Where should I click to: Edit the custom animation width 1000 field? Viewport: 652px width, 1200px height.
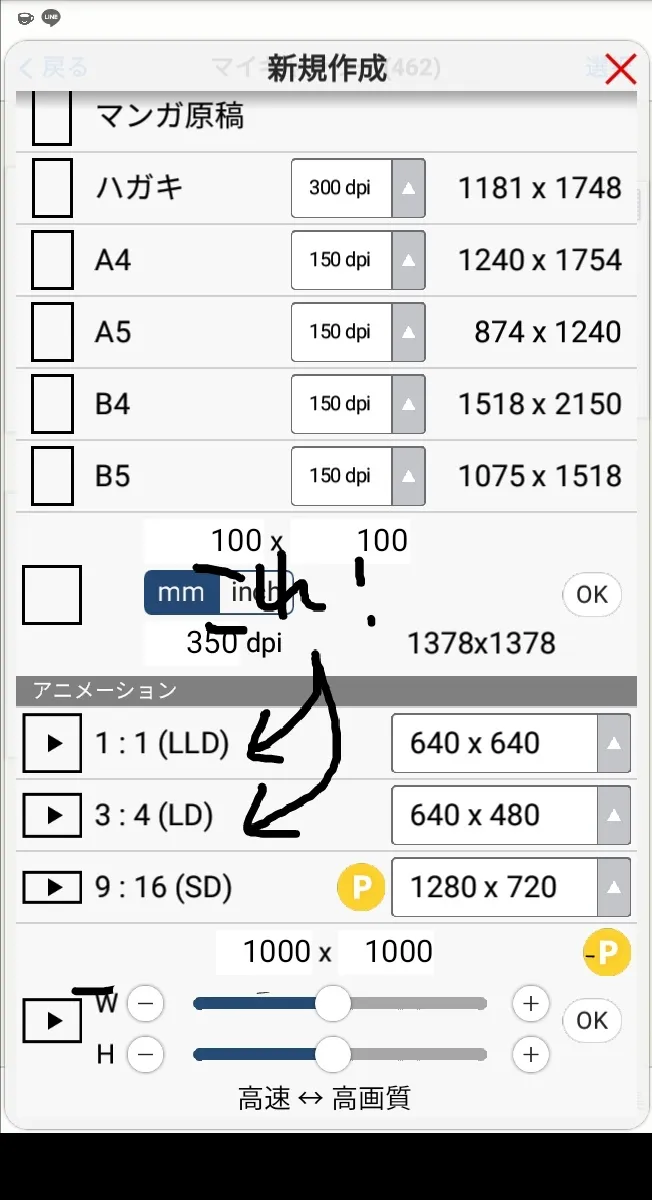coord(276,951)
